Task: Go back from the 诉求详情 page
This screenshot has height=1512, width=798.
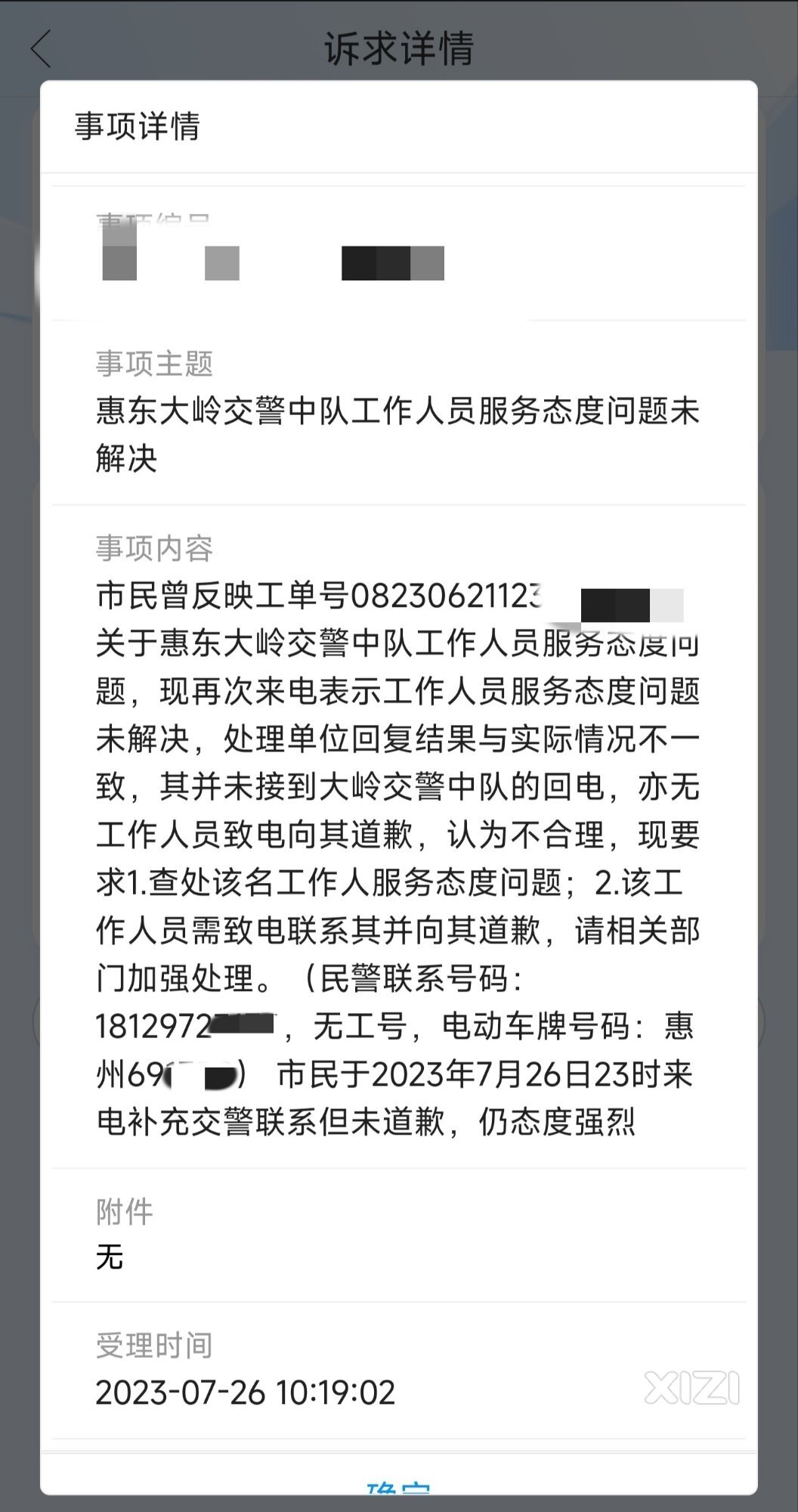Action: 42,49
